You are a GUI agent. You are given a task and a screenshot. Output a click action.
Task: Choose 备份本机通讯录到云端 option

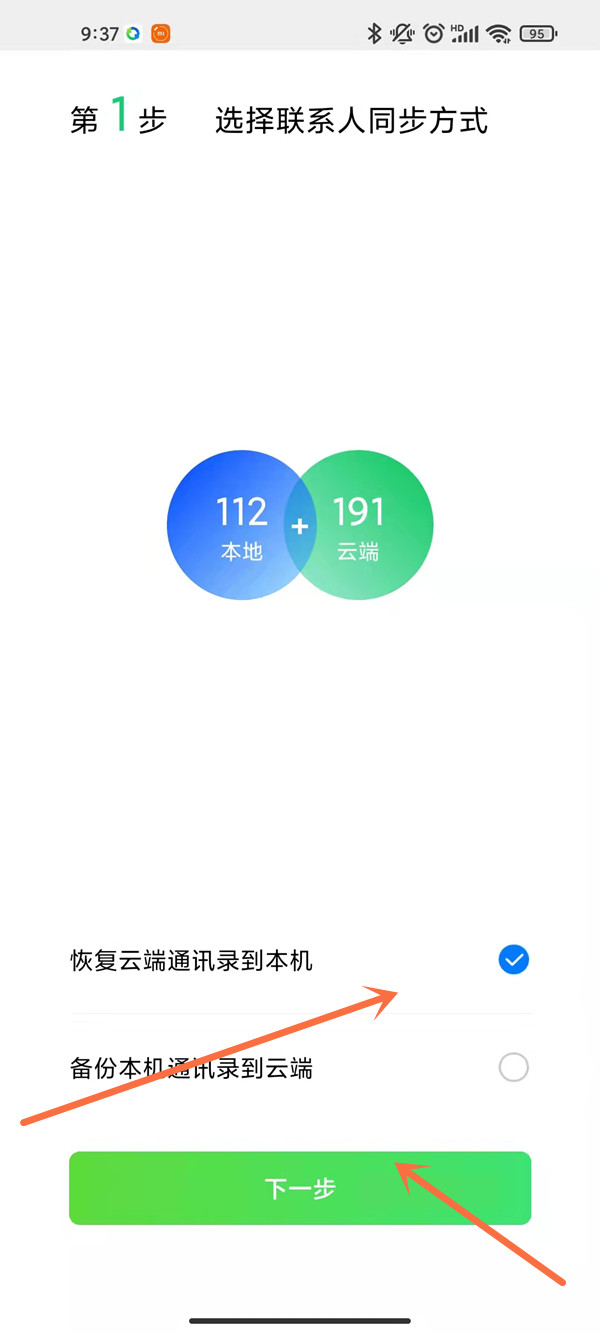[513, 1068]
